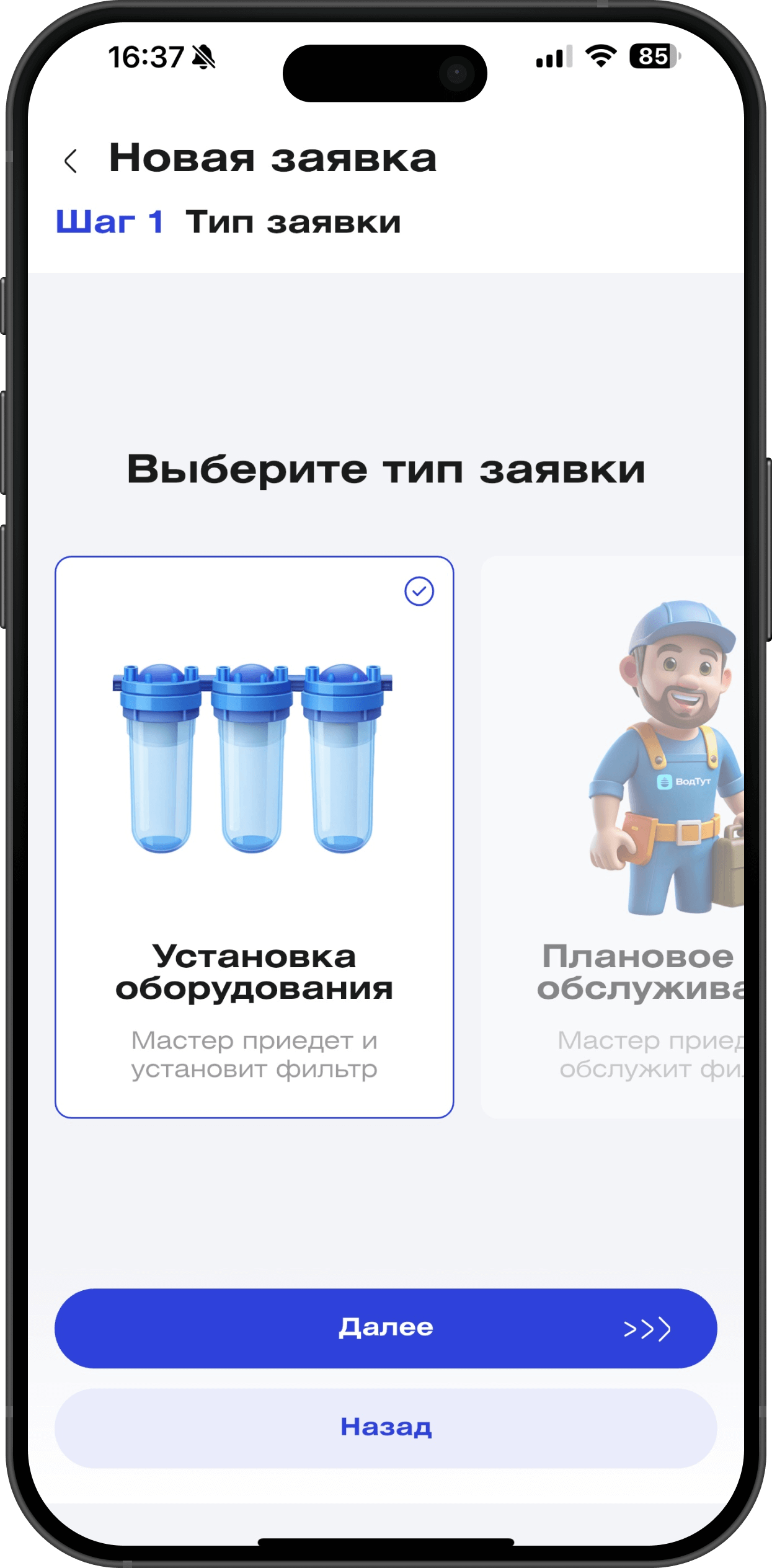Go back using the header arrow

point(71,161)
